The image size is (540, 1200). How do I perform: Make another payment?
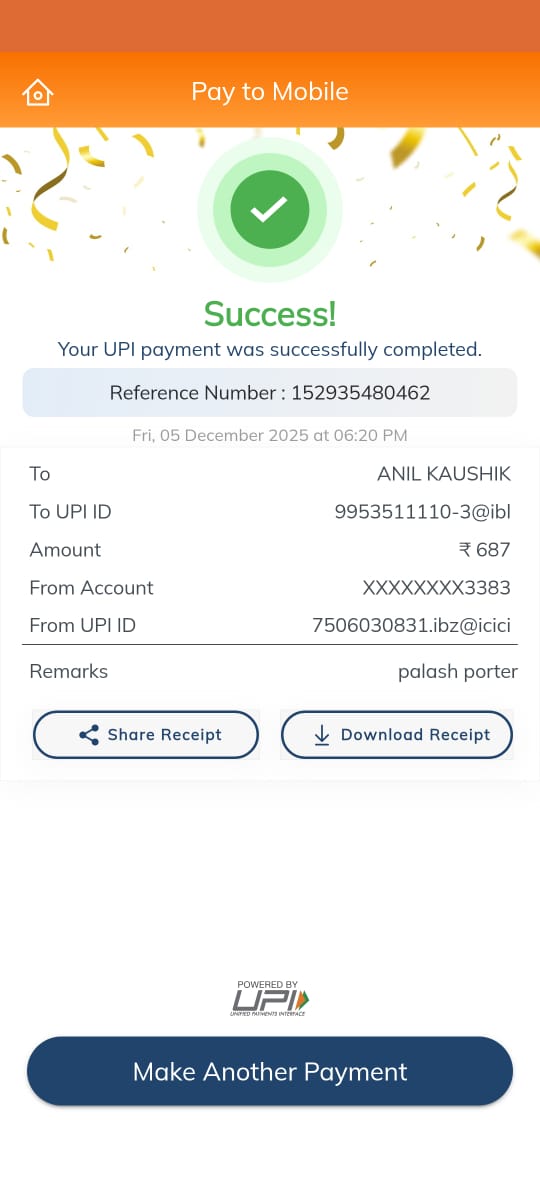[270, 1071]
